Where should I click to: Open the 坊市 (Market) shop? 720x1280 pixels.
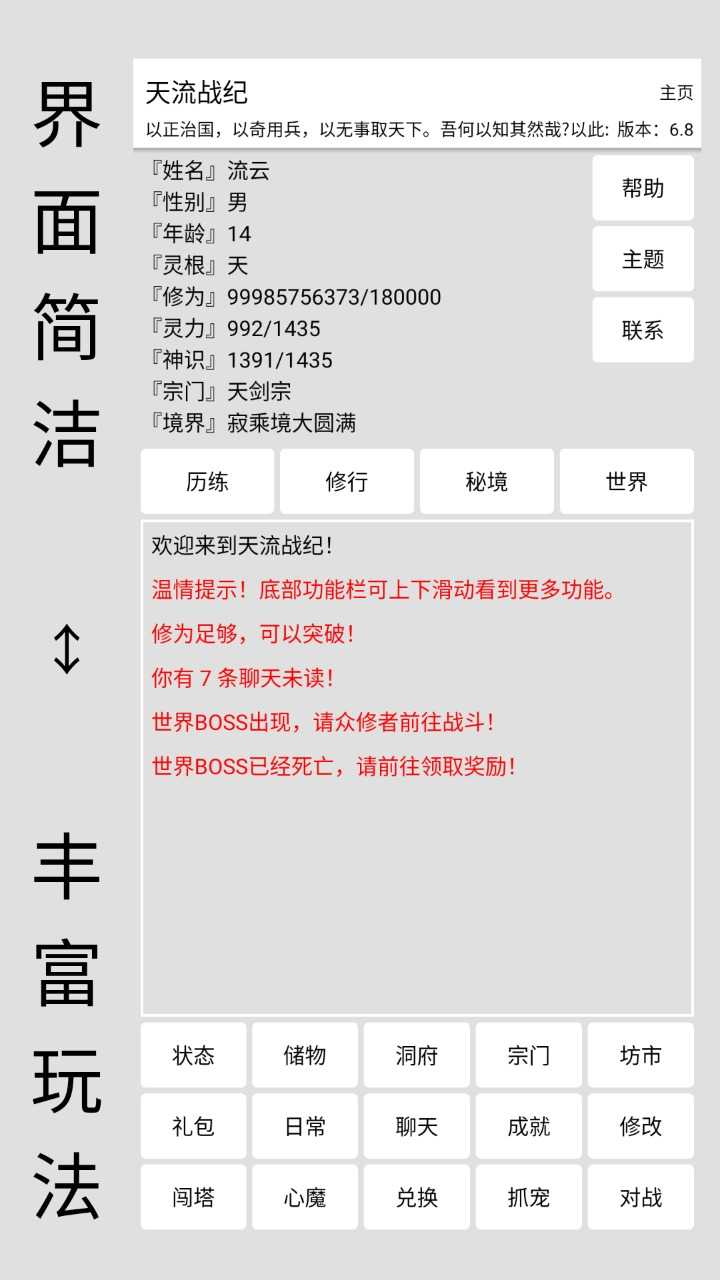[x=639, y=1055]
